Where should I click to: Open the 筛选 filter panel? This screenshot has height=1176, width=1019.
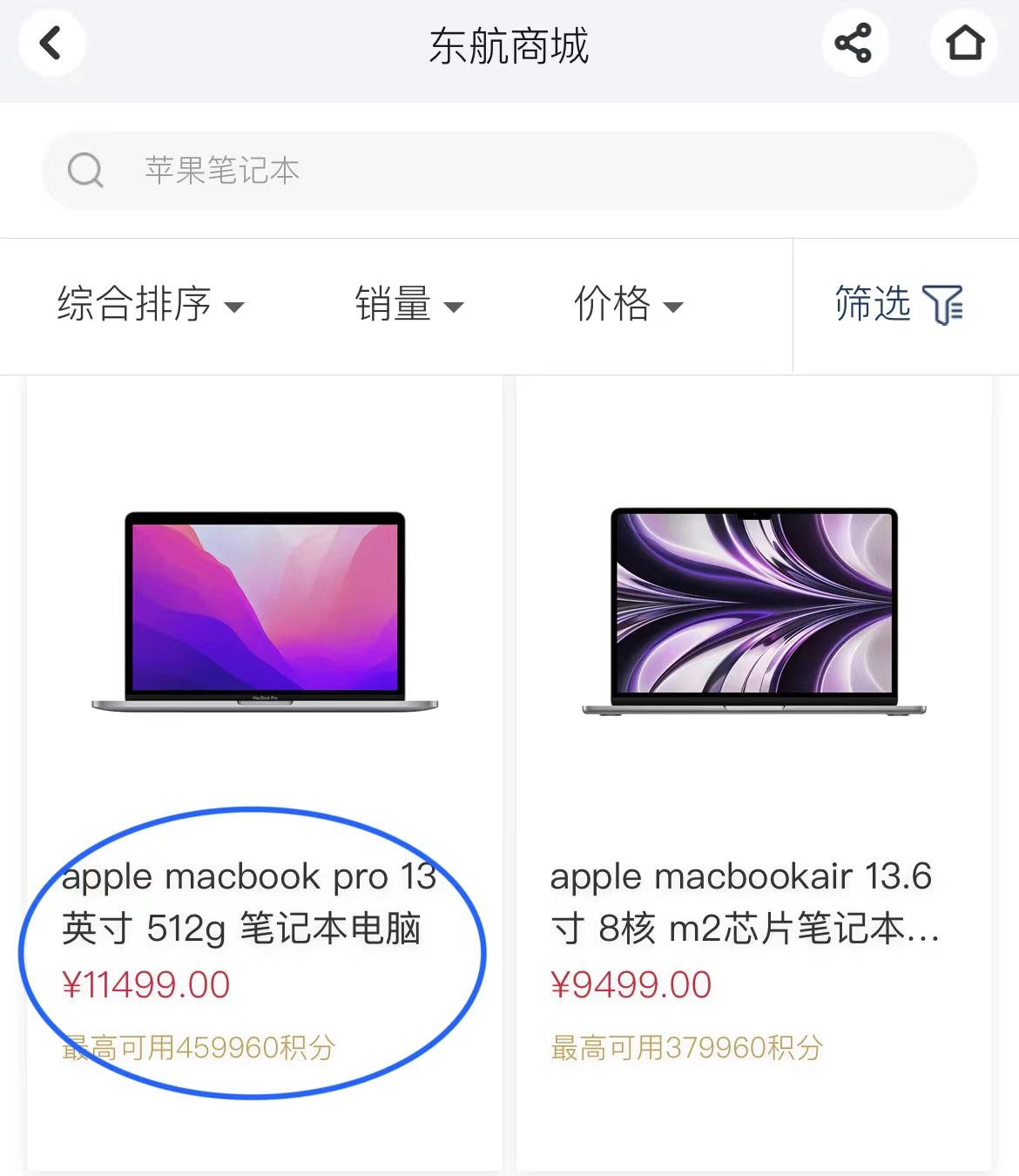click(x=899, y=305)
